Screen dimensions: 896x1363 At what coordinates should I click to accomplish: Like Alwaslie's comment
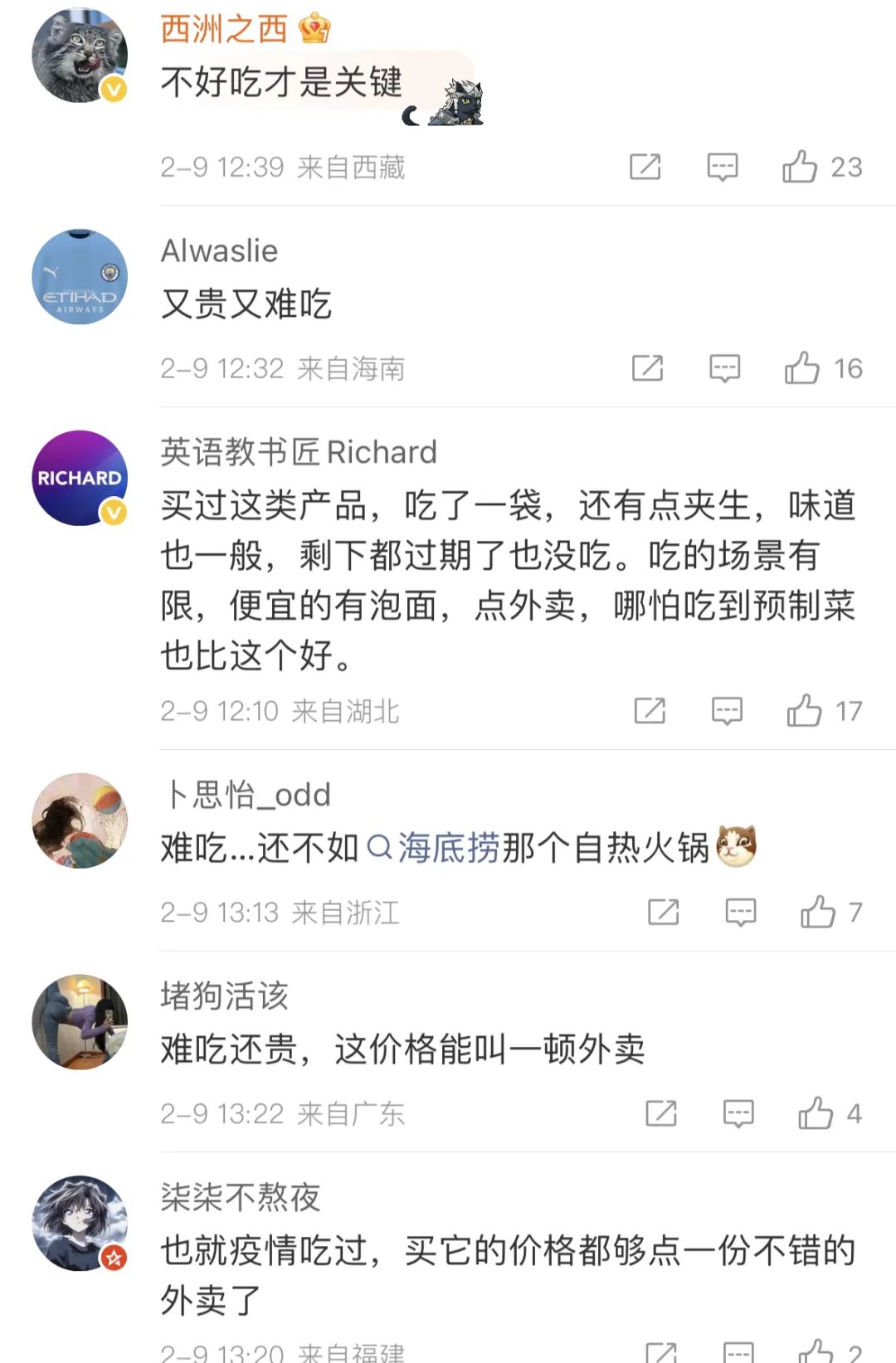[802, 368]
